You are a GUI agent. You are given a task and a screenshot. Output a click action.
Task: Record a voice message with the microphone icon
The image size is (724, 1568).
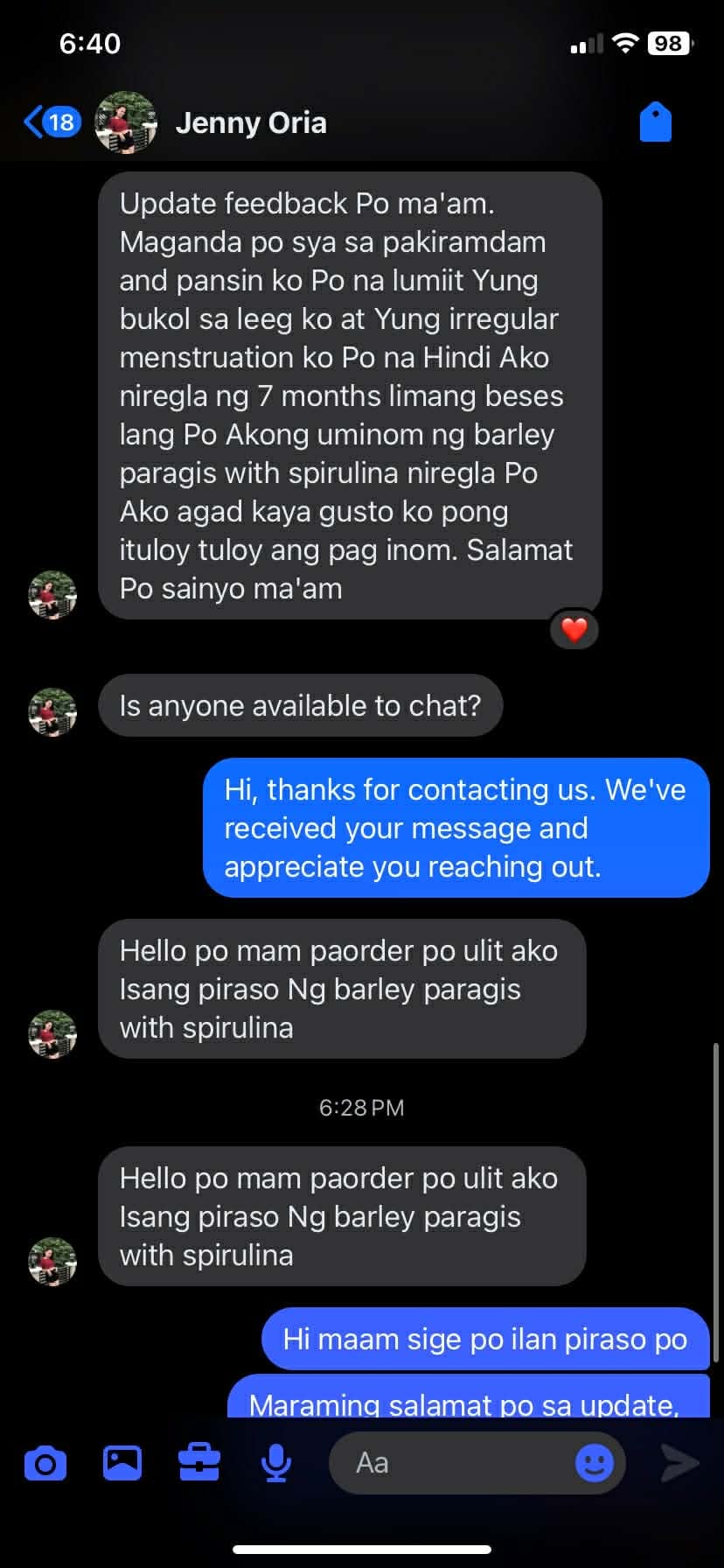275,1461
